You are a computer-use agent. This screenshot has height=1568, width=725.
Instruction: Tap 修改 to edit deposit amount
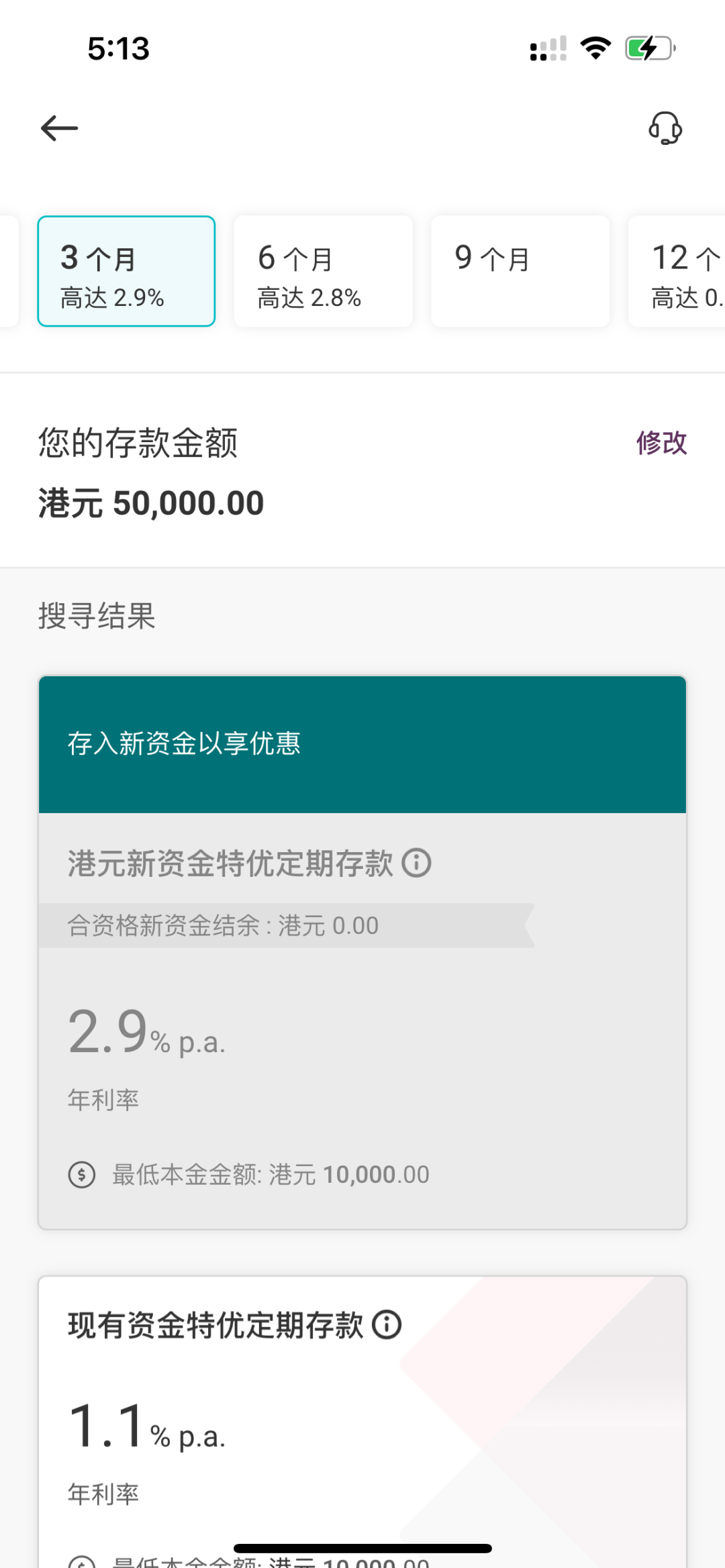(x=661, y=443)
